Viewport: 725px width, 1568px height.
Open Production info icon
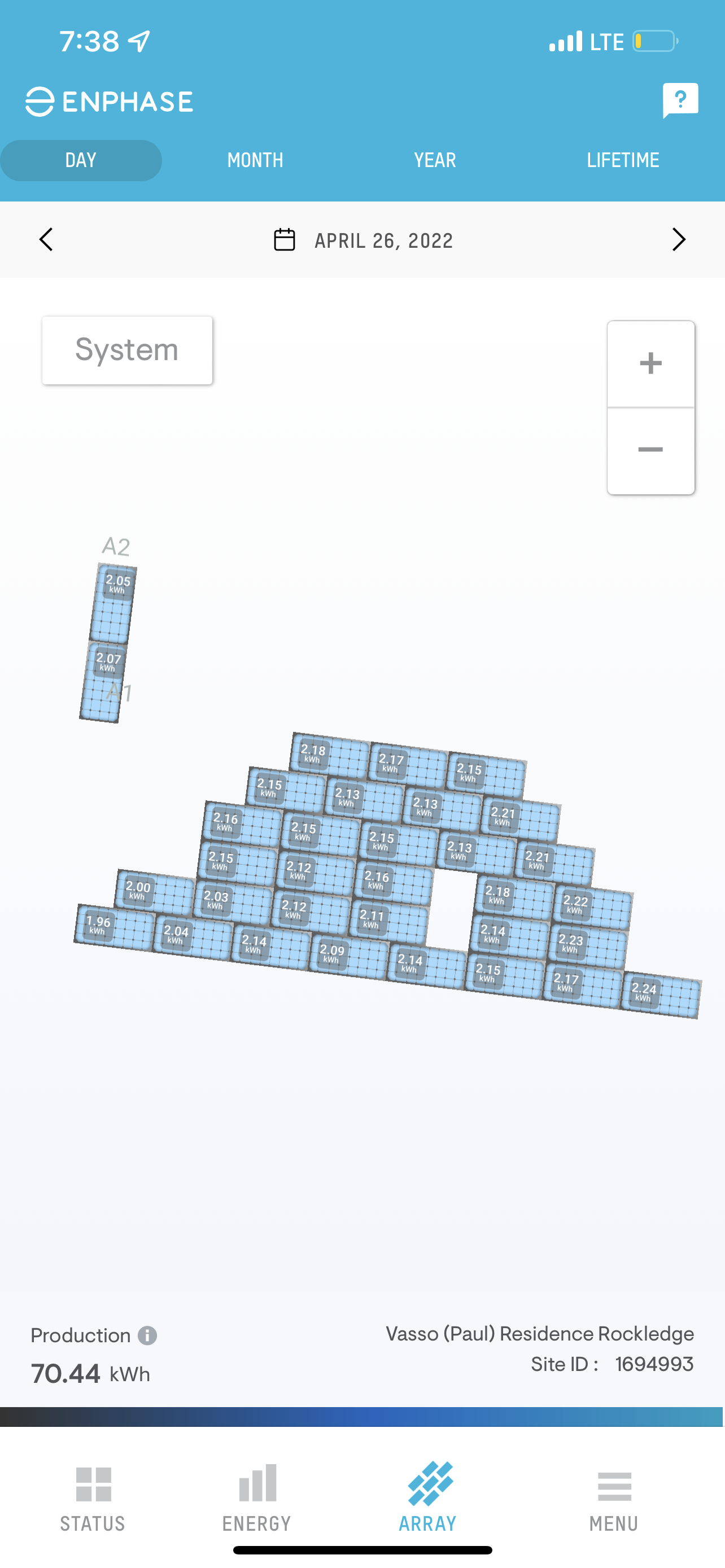coord(147,1335)
